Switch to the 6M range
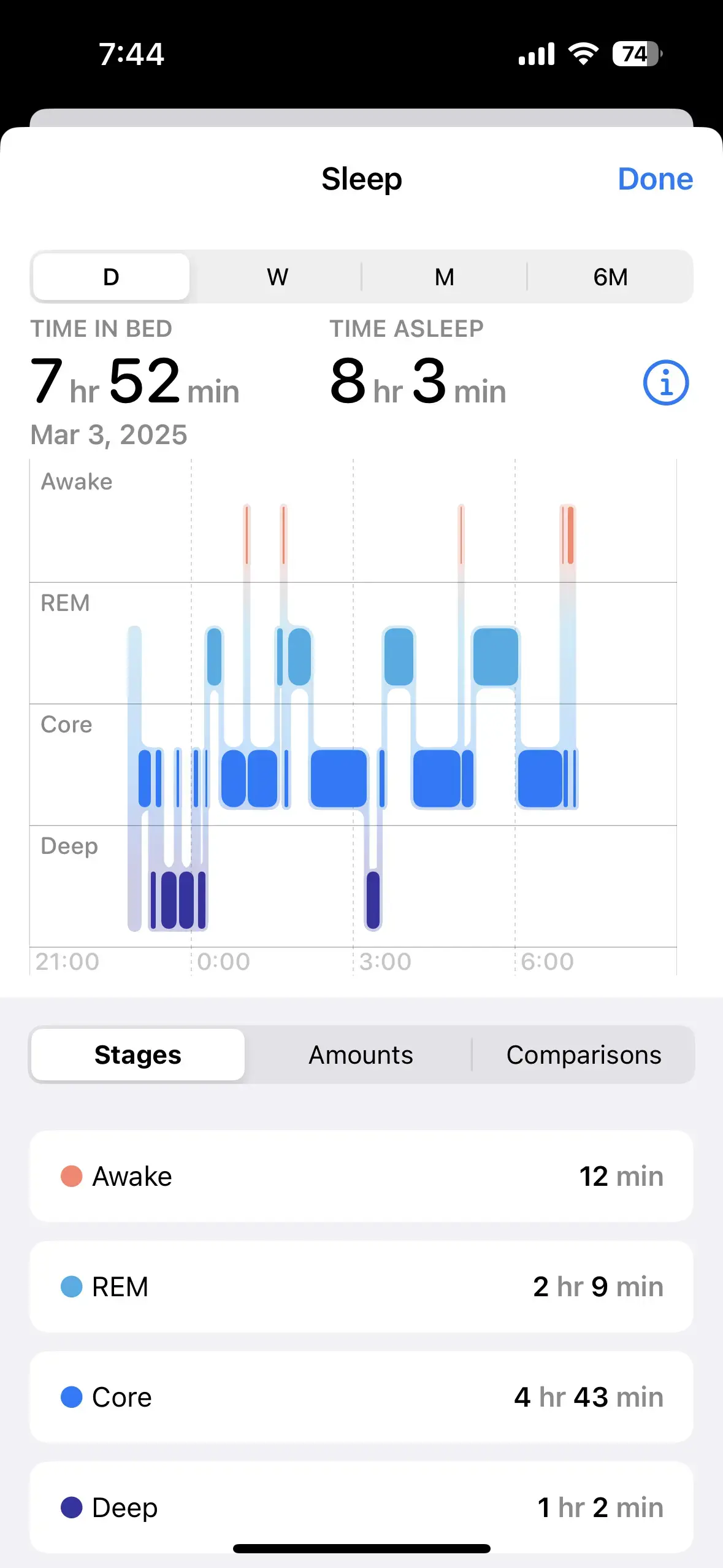 point(610,277)
